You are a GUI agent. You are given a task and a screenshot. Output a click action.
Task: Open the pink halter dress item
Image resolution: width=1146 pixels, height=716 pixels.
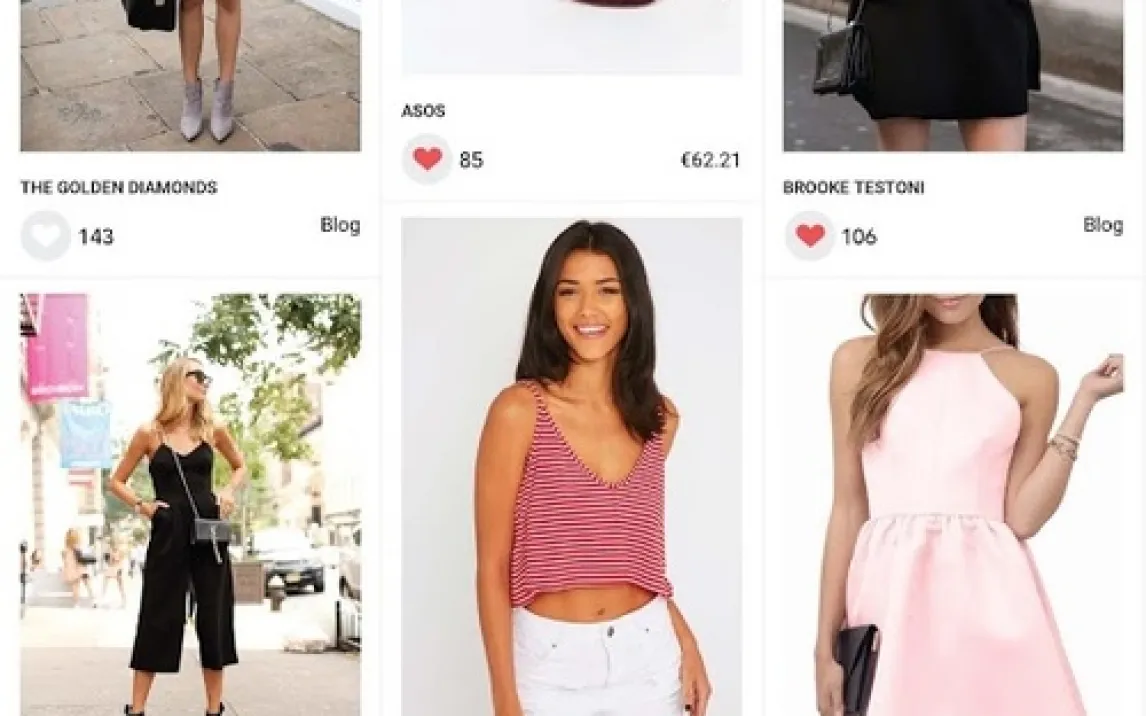(x=953, y=504)
